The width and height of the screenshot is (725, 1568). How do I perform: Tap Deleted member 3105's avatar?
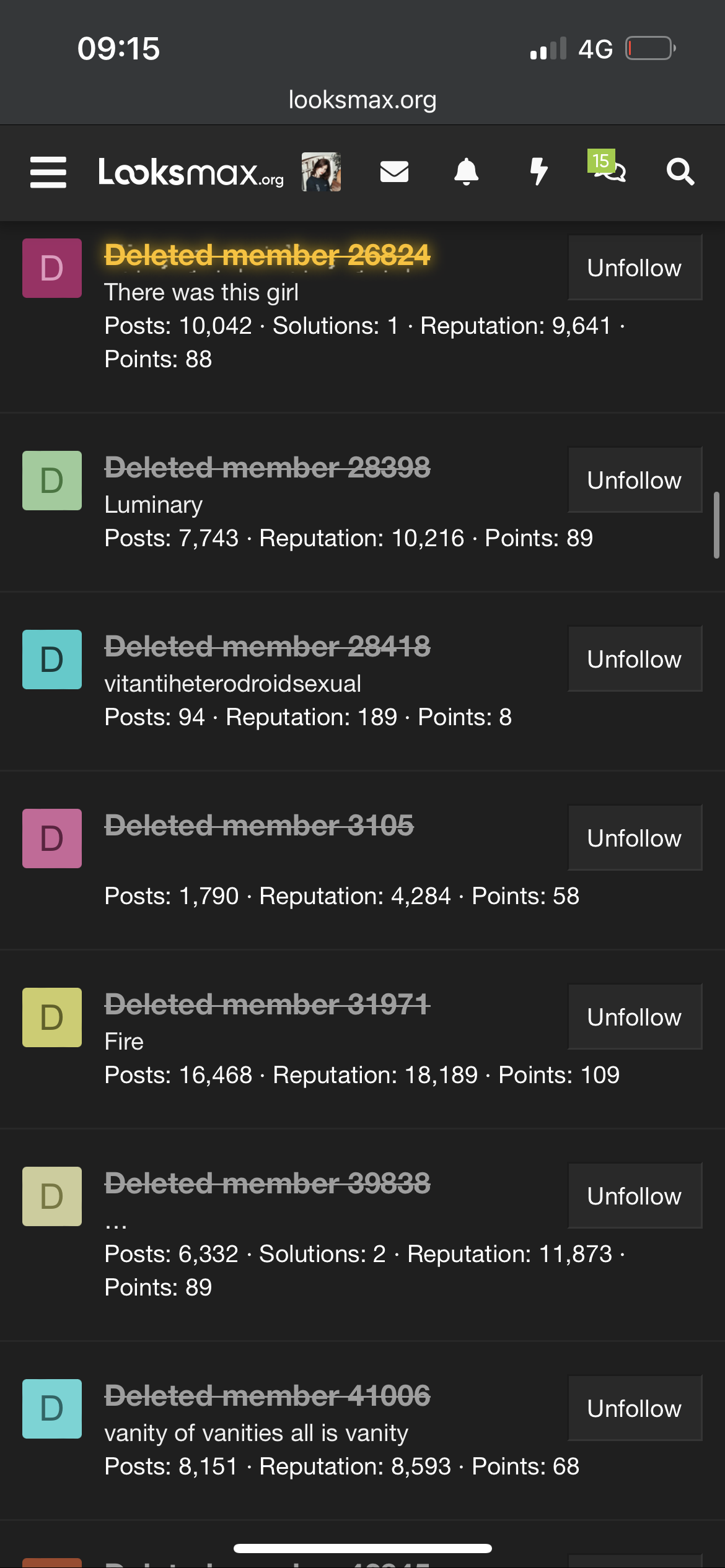coord(52,838)
